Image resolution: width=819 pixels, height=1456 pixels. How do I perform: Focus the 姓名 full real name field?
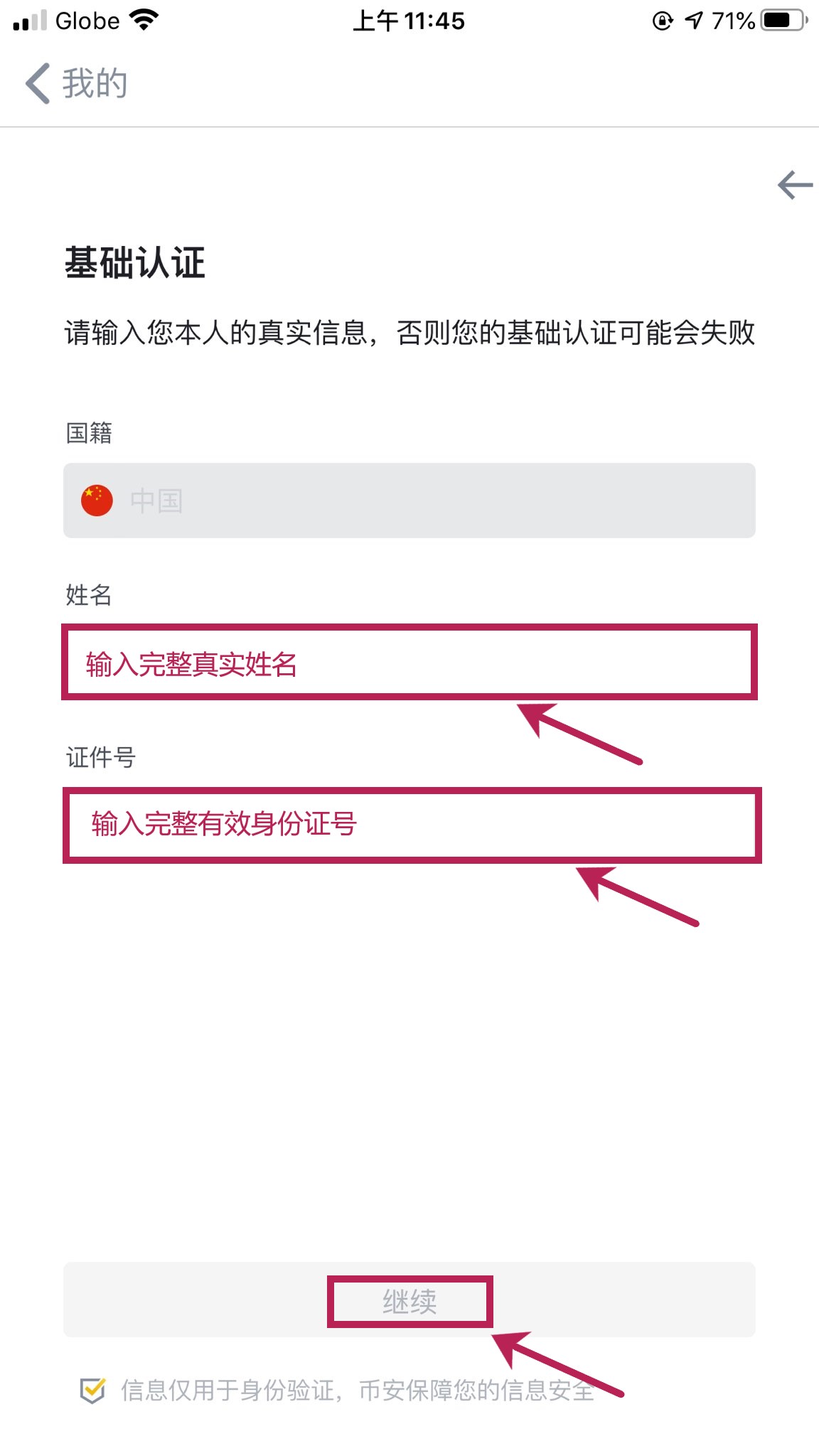[x=409, y=663]
